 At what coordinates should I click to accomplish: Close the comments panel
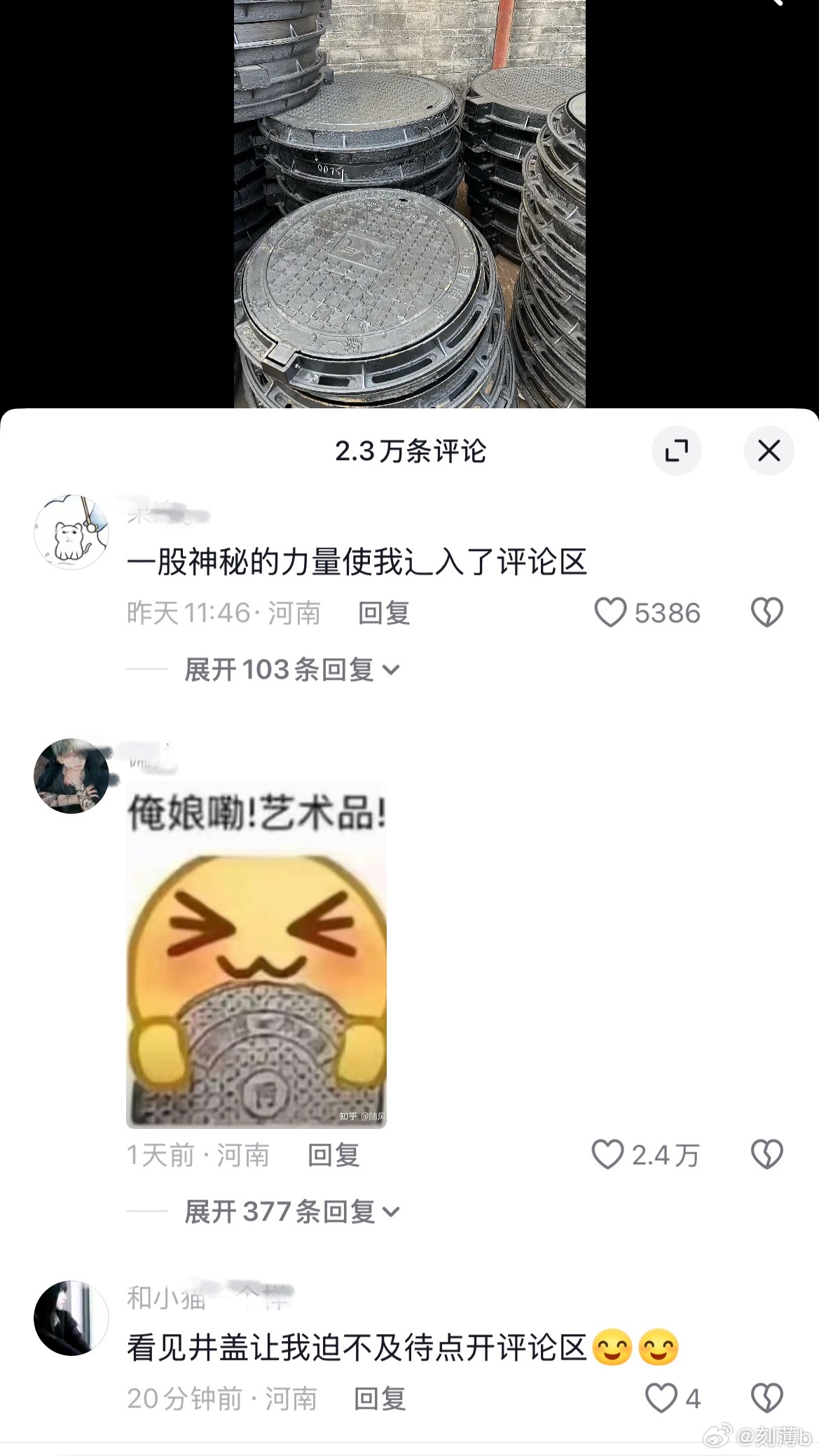click(x=769, y=450)
